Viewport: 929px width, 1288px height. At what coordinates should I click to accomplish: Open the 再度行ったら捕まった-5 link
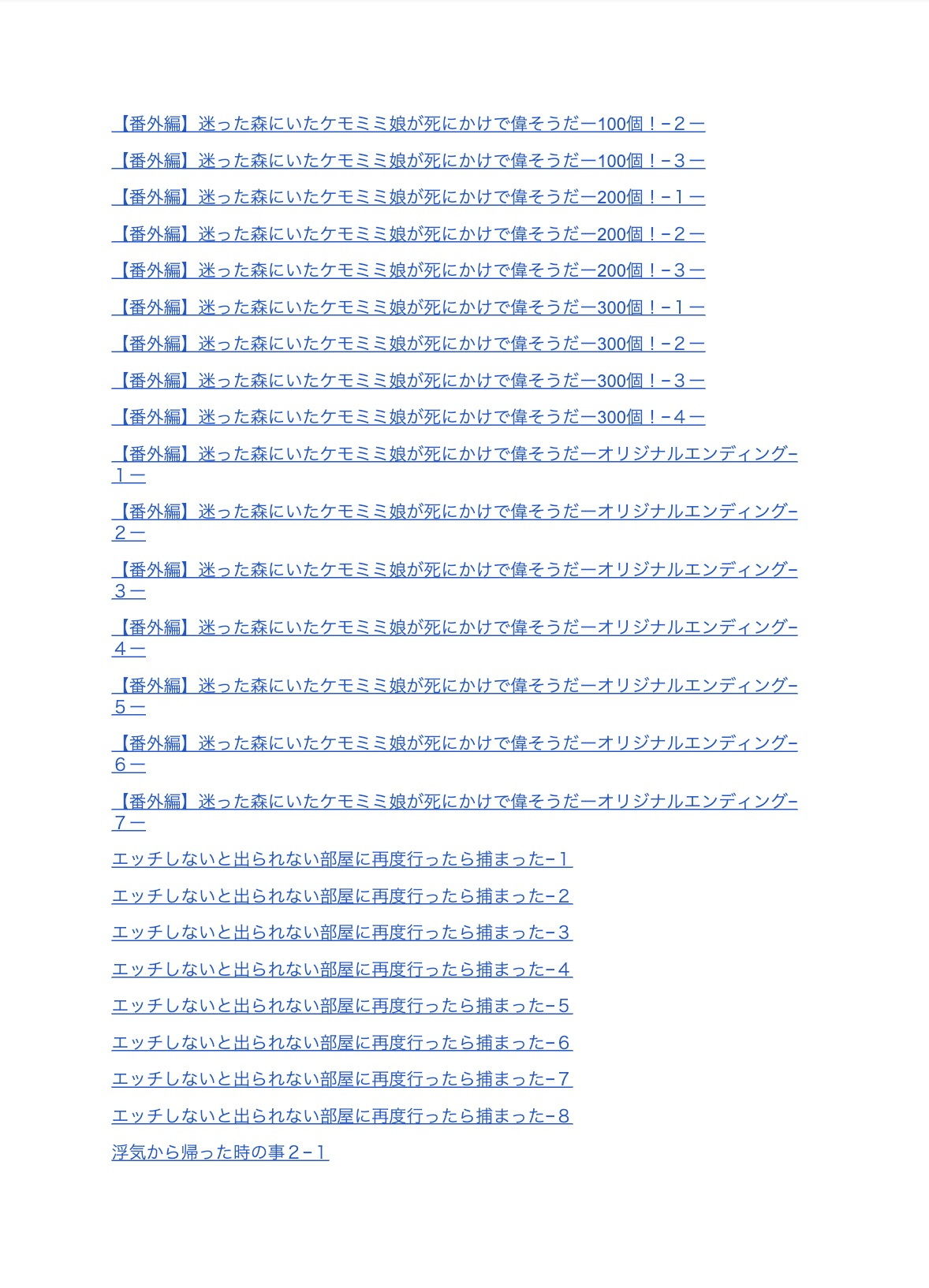(x=341, y=1006)
